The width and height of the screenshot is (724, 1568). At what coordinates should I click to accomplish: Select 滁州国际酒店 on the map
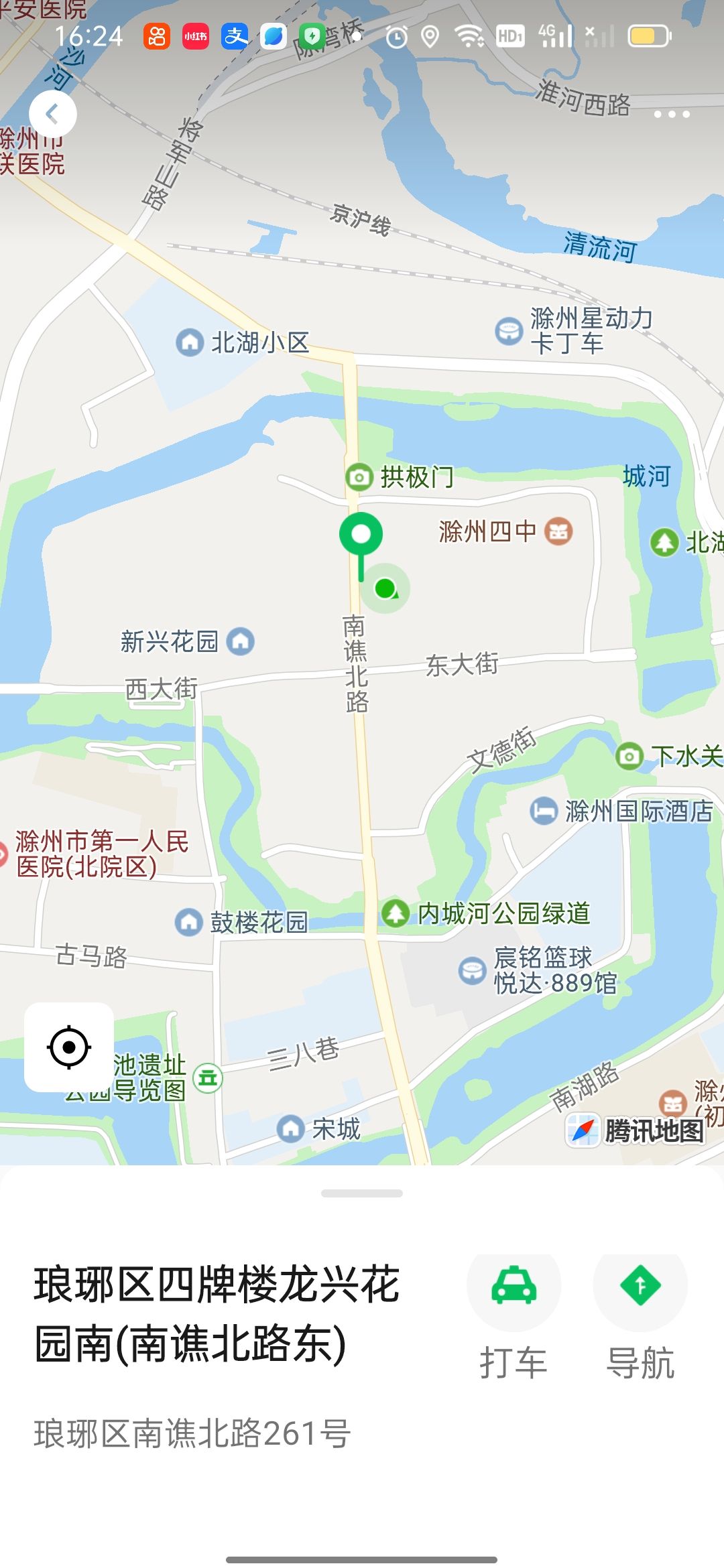tap(621, 811)
